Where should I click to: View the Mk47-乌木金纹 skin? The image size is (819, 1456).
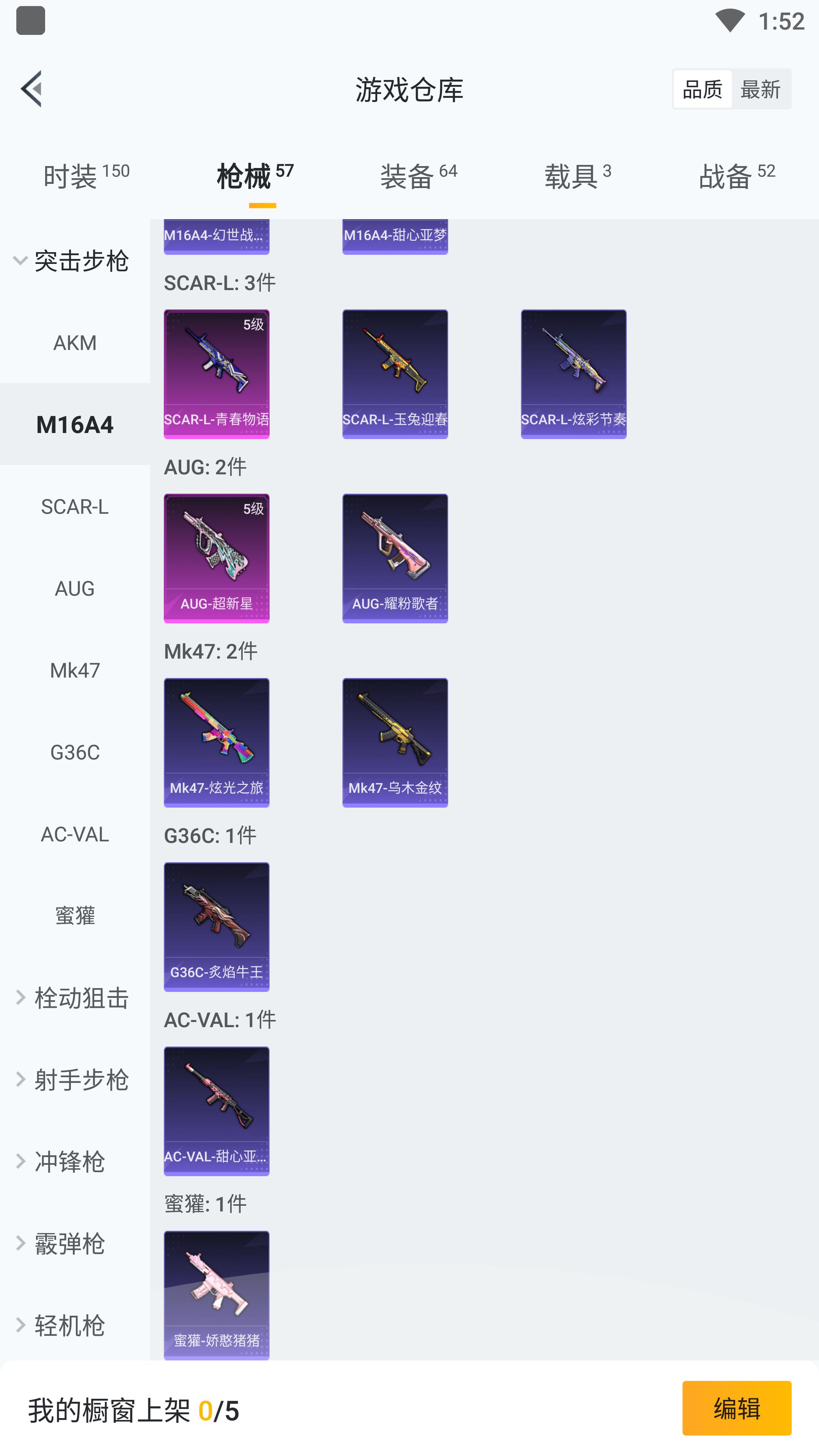click(x=395, y=742)
